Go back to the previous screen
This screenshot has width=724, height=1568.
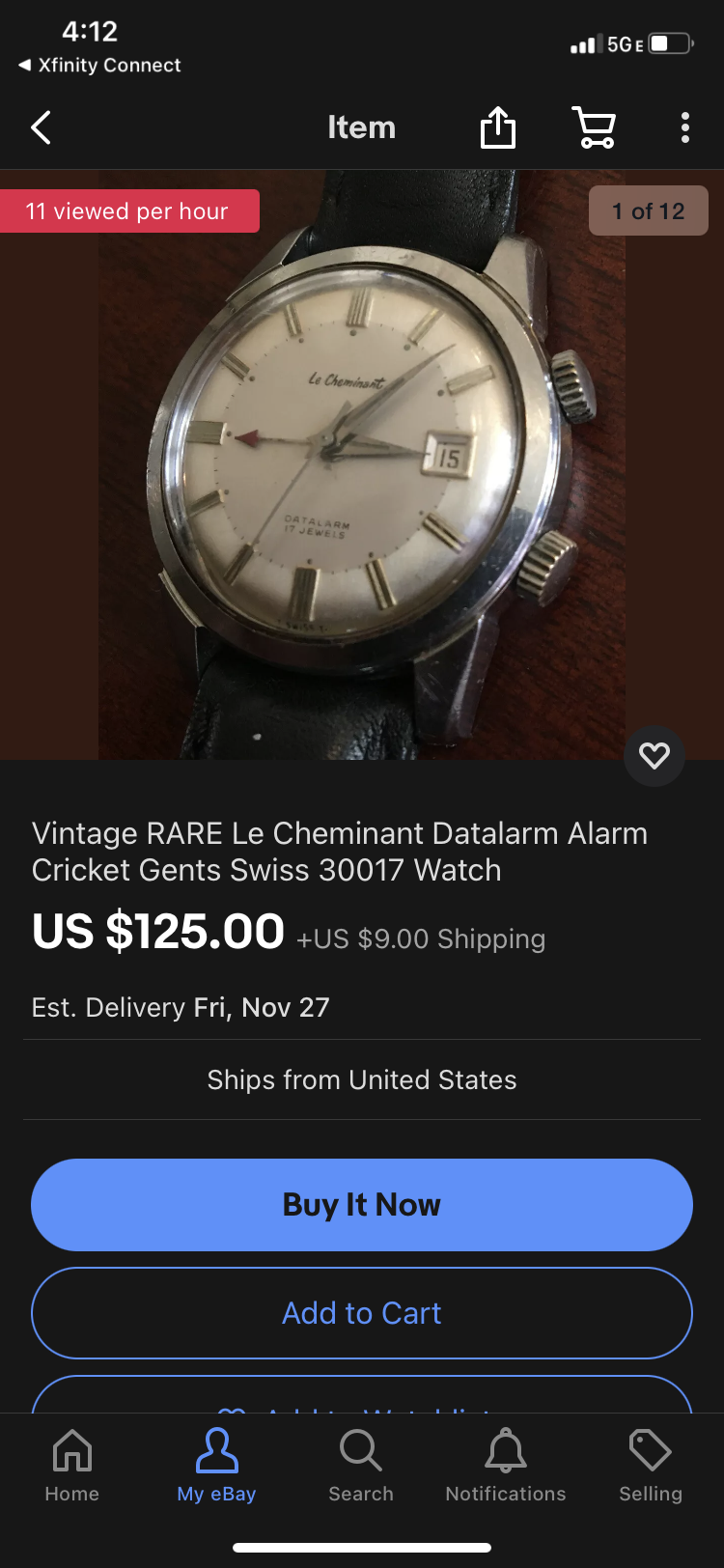click(x=41, y=127)
